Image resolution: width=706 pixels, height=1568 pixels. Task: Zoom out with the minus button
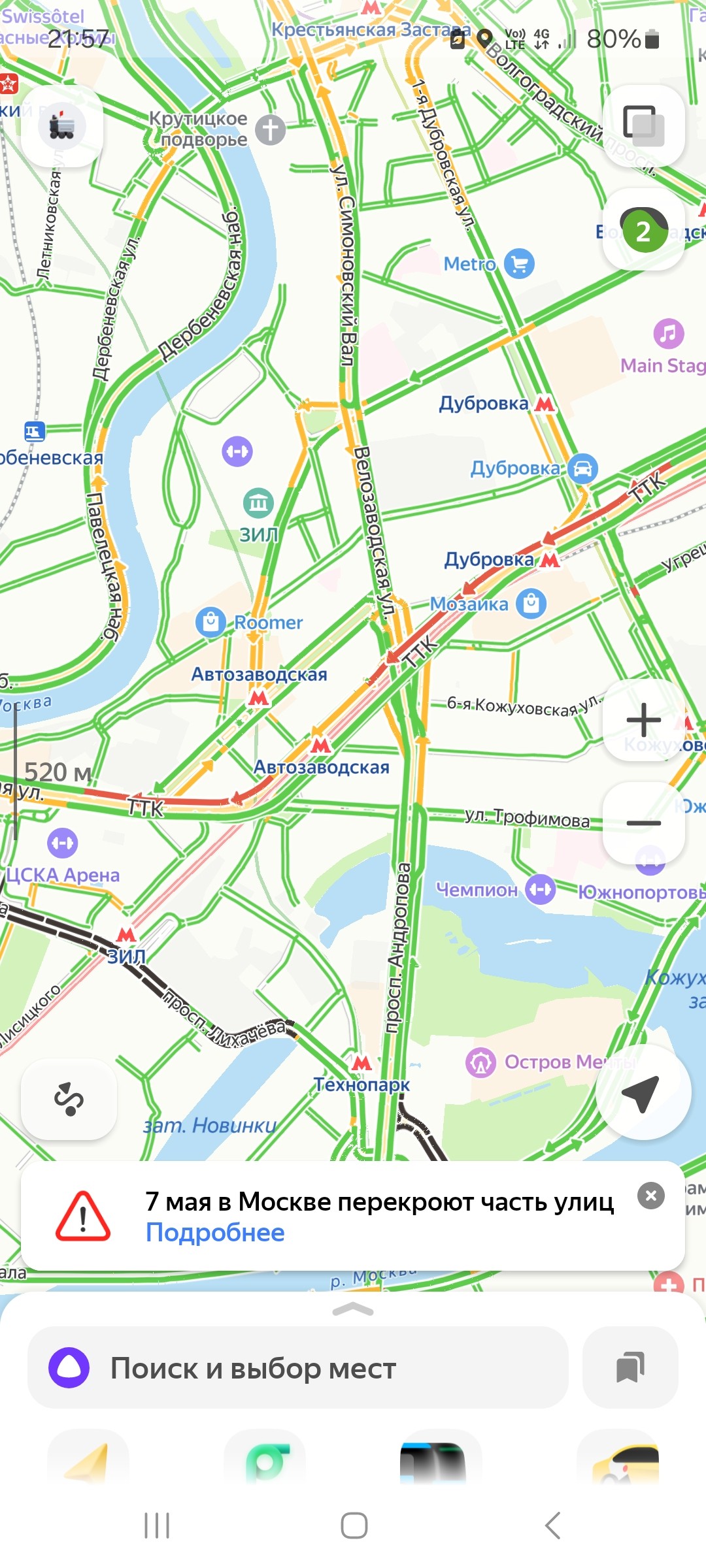click(x=643, y=823)
